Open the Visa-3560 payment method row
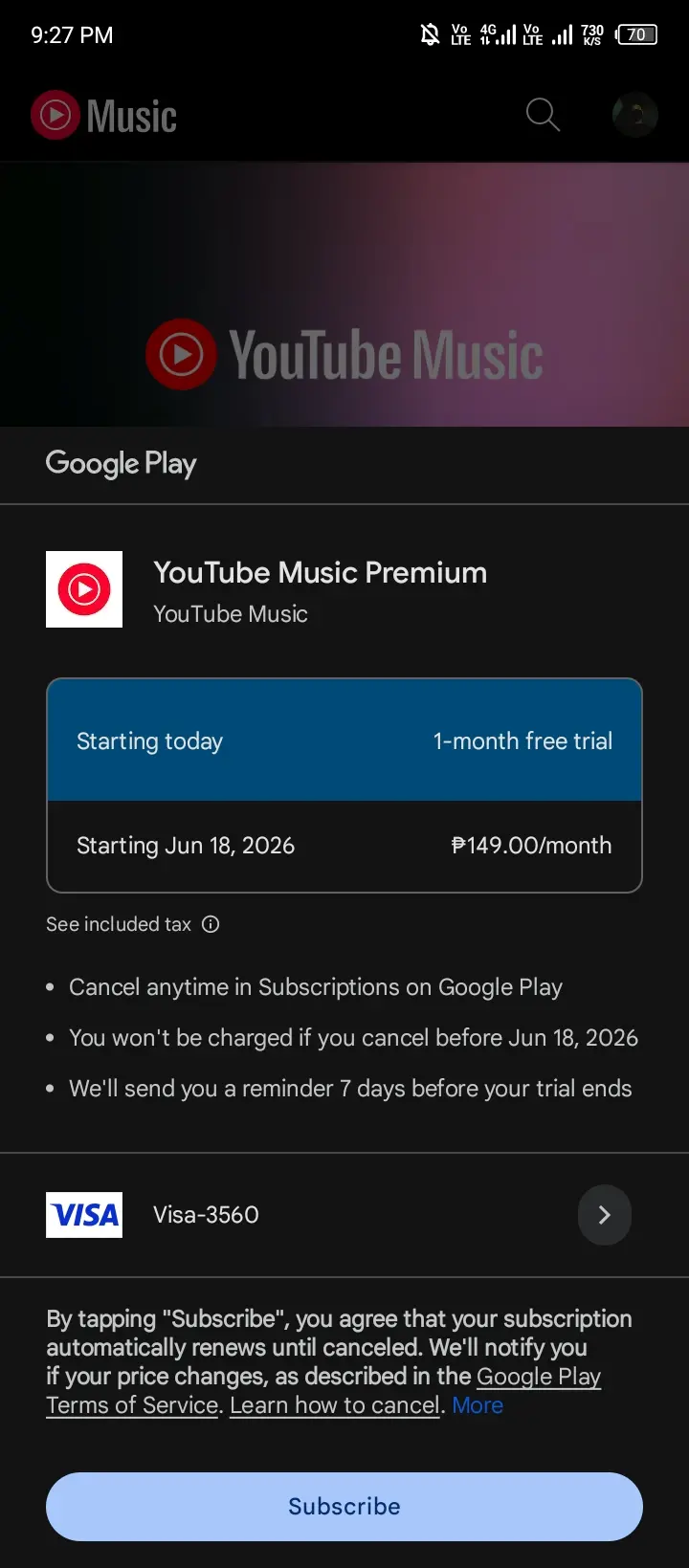 pos(344,1215)
